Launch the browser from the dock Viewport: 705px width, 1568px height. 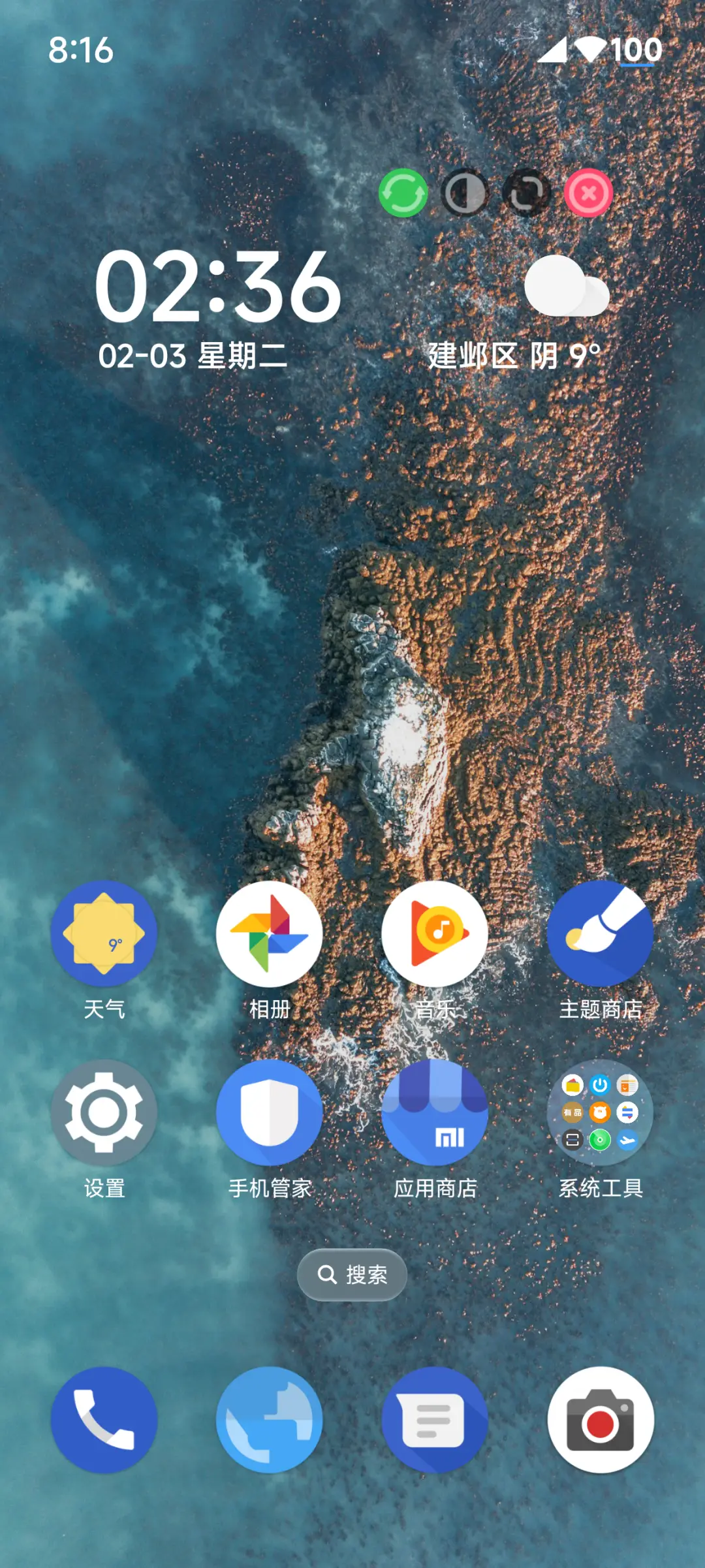tap(269, 1420)
